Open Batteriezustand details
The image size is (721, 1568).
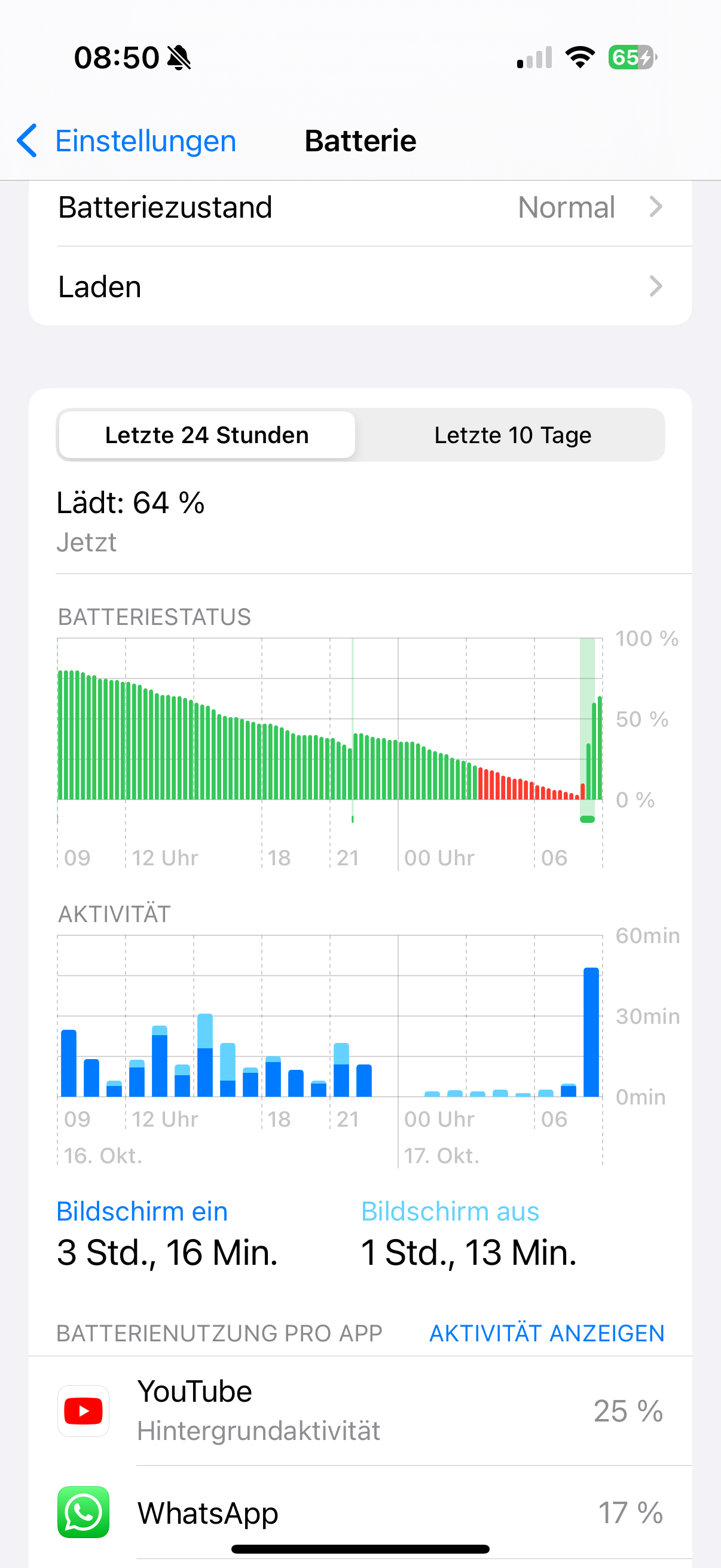[x=360, y=208]
